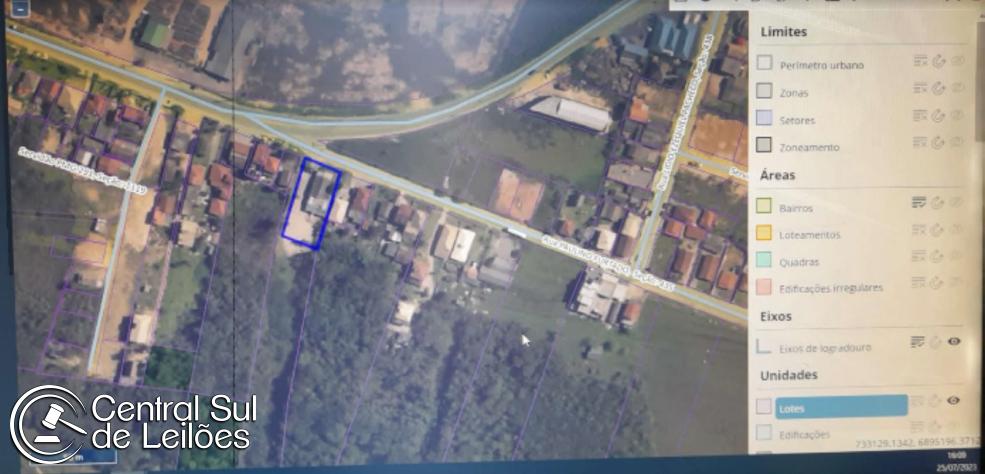Hide Eixos de logradouro with eye icon

[954, 342]
